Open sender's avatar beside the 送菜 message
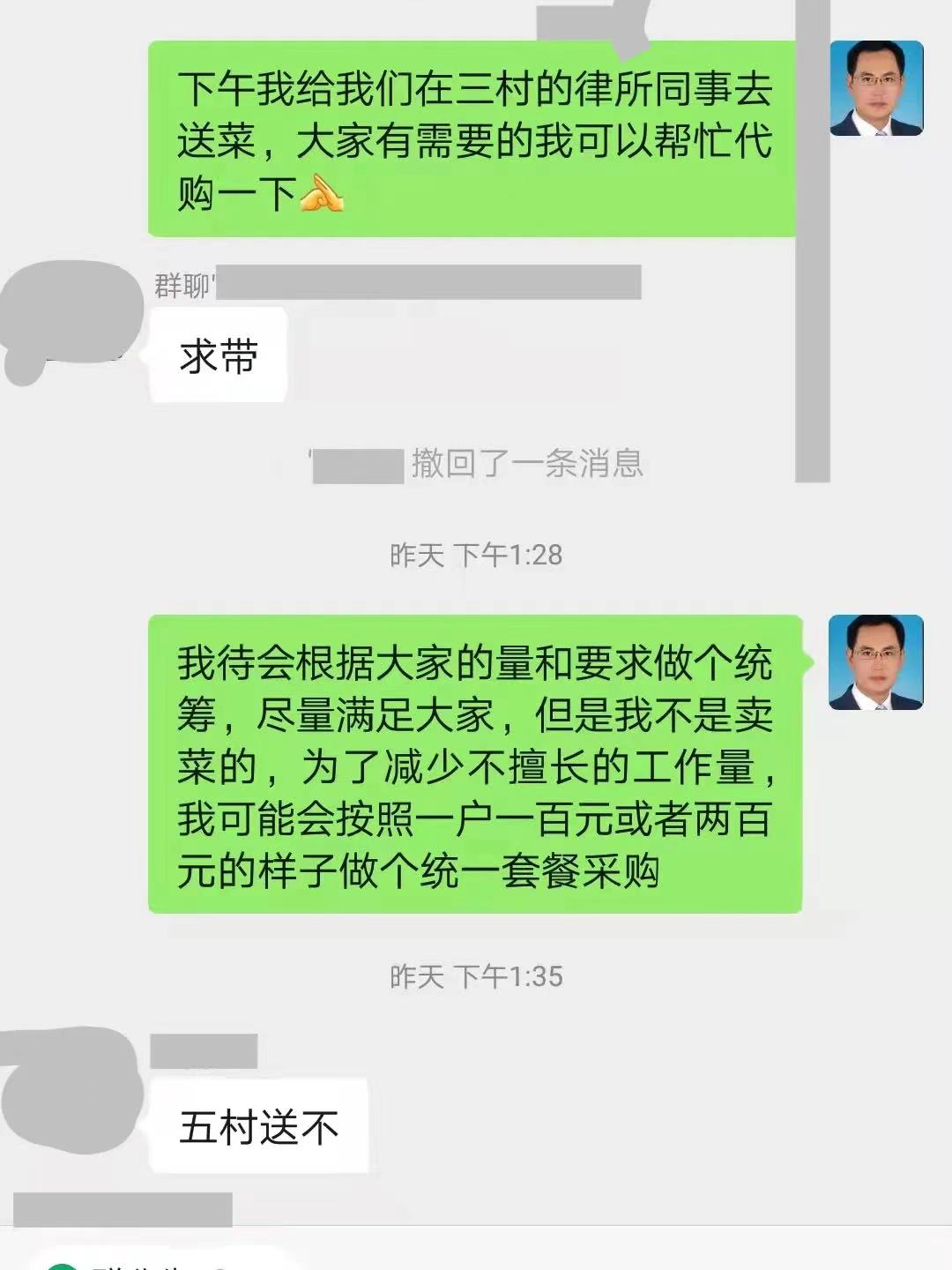The height and width of the screenshot is (1270, 952). (876, 88)
